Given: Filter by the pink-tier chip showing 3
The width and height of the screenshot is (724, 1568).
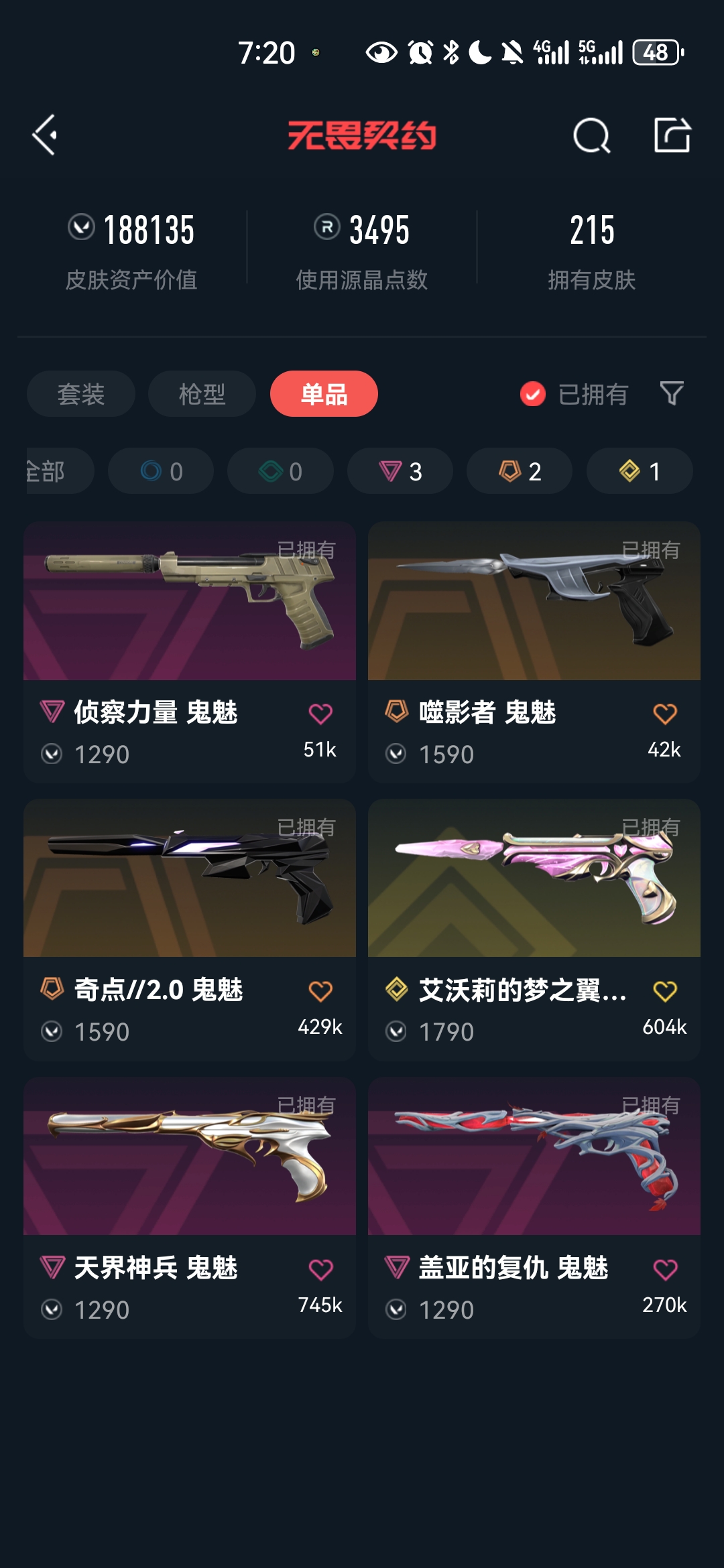Looking at the screenshot, I should [x=400, y=471].
